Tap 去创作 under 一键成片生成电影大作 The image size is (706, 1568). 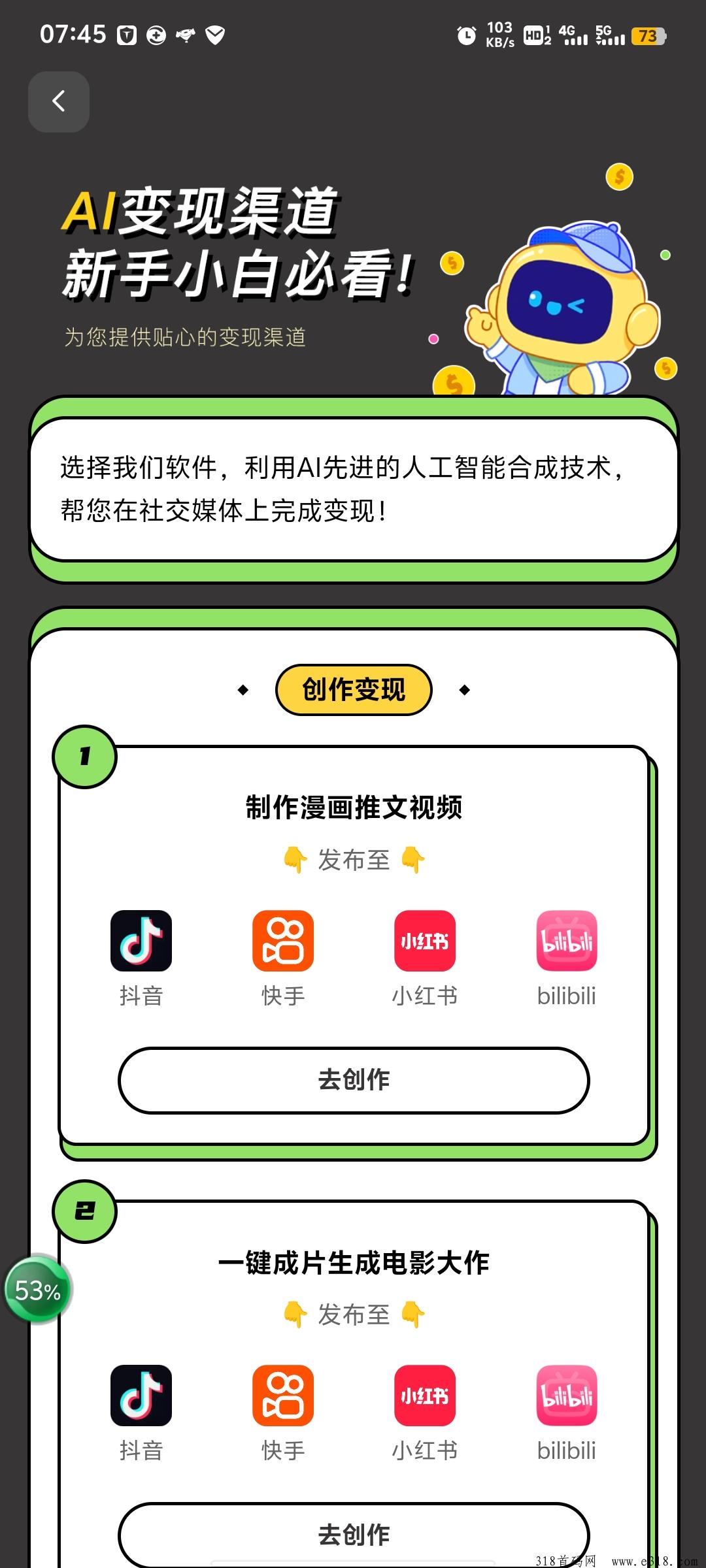(x=354, y=1535)
